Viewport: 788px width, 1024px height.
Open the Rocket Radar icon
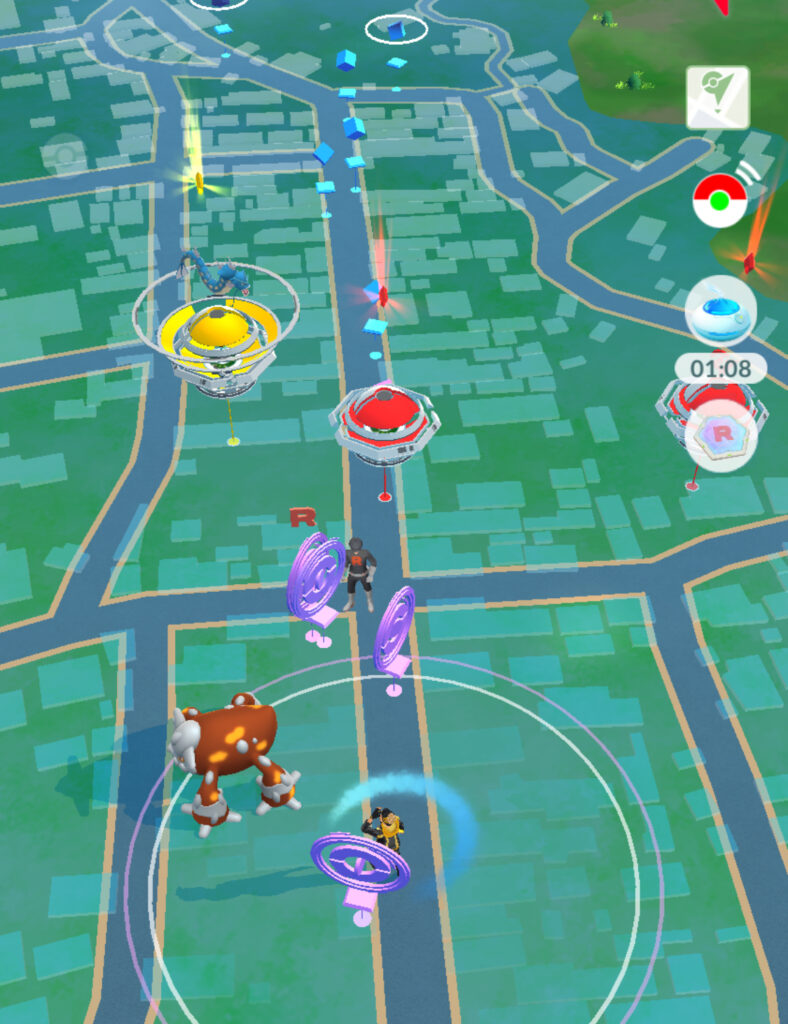coord(721,438)
